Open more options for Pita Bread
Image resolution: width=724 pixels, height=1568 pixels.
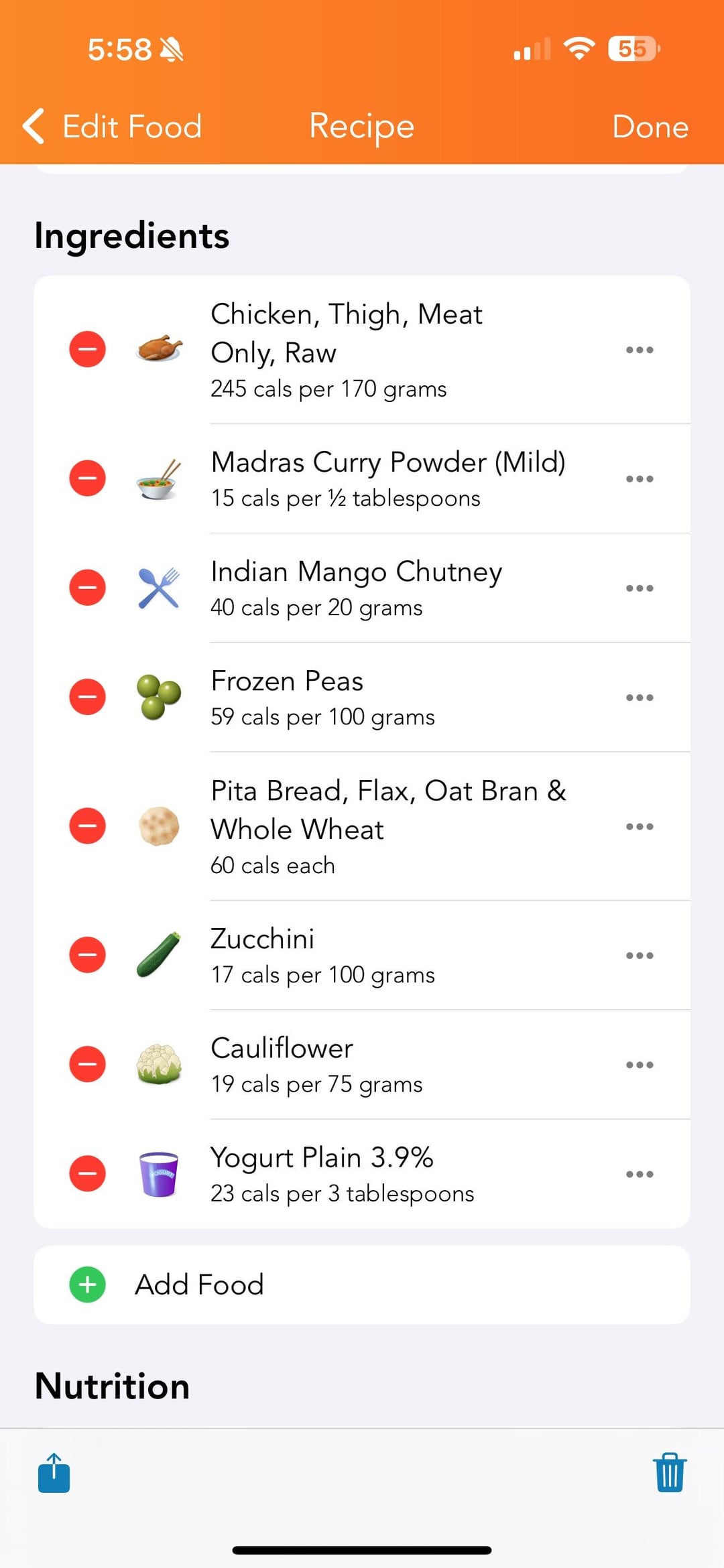(x=639, y=826)
